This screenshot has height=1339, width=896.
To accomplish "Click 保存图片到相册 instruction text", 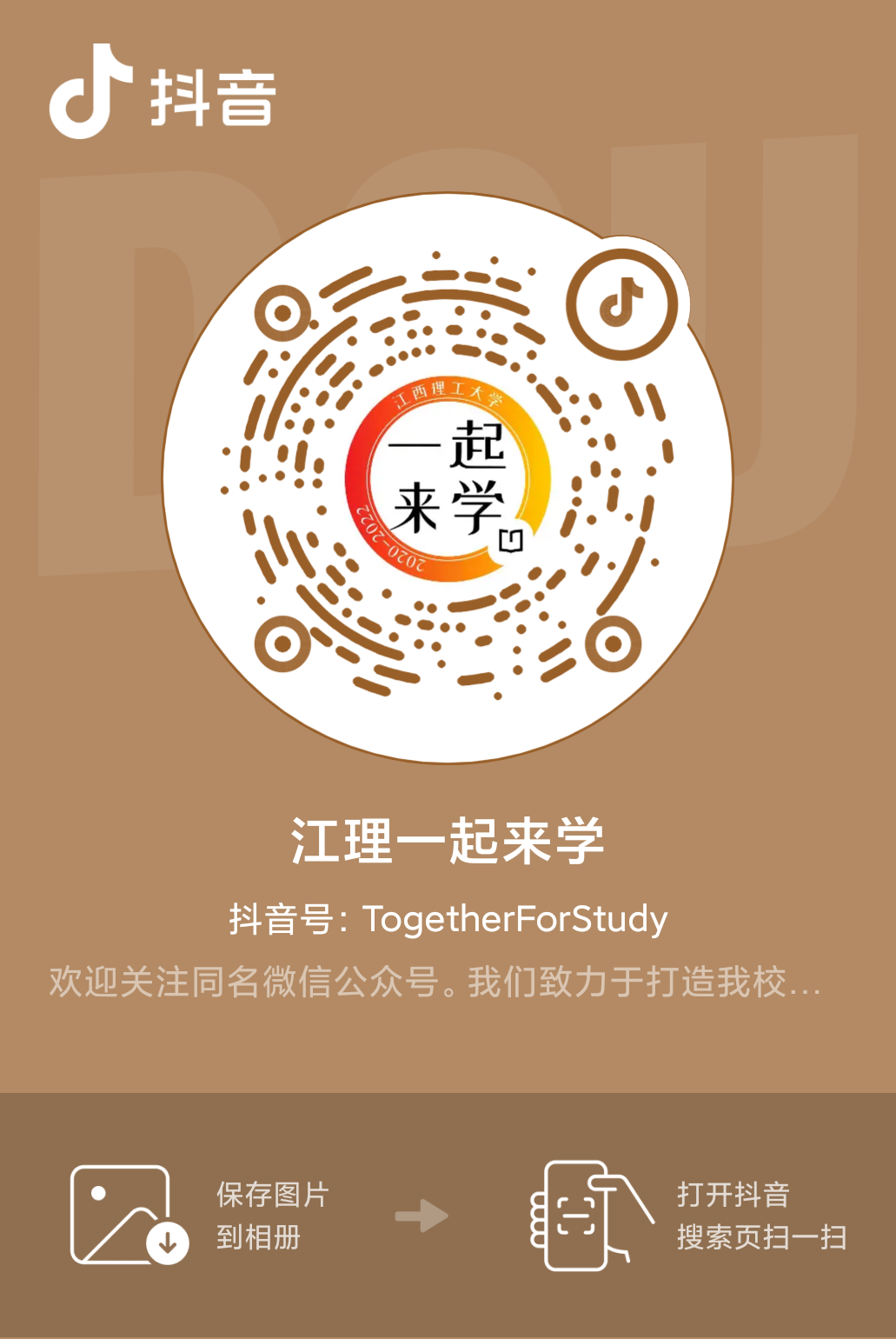I will point(272,1214).
